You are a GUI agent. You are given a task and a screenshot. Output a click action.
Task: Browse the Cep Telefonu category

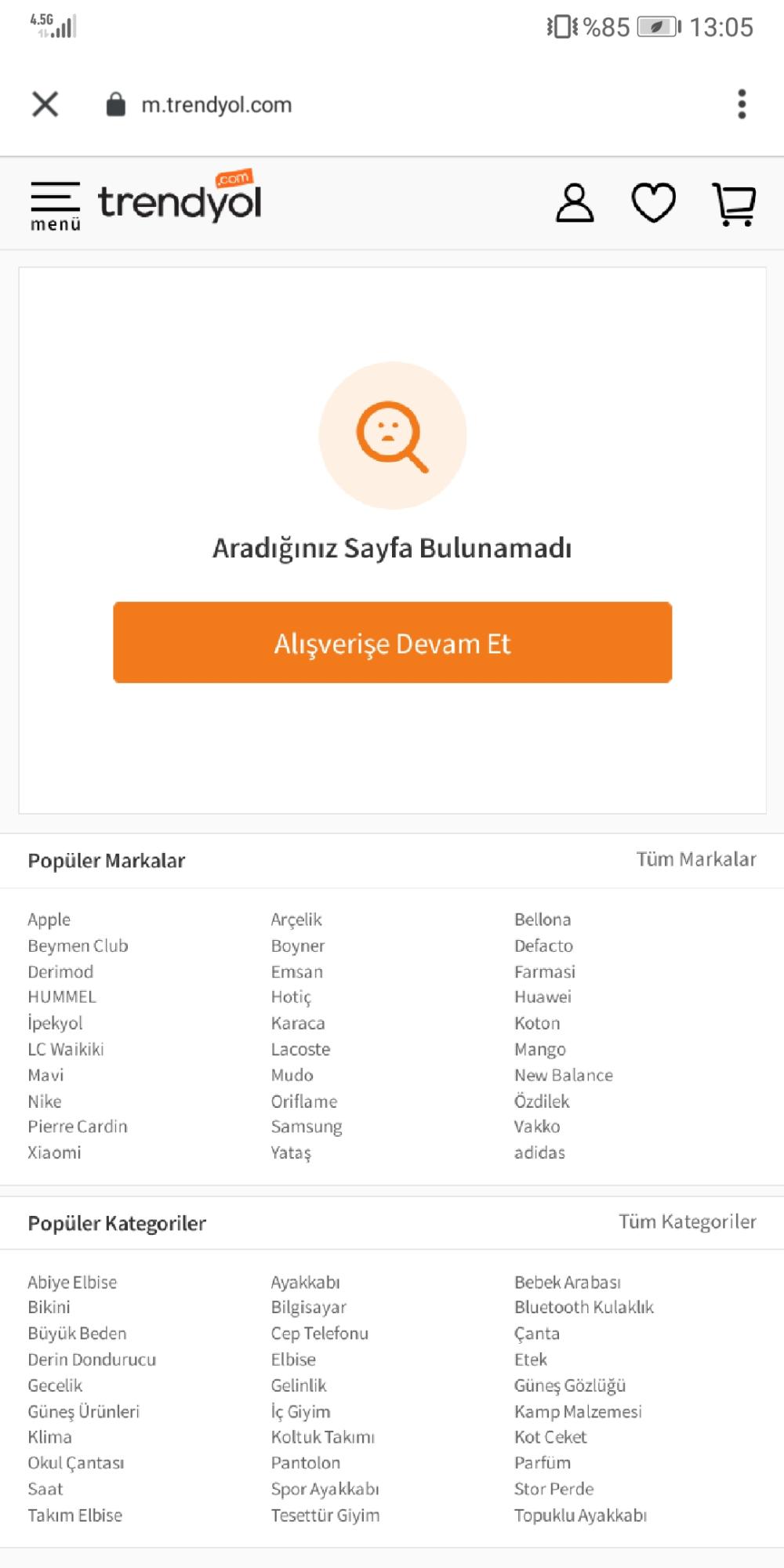point(319,1334)
